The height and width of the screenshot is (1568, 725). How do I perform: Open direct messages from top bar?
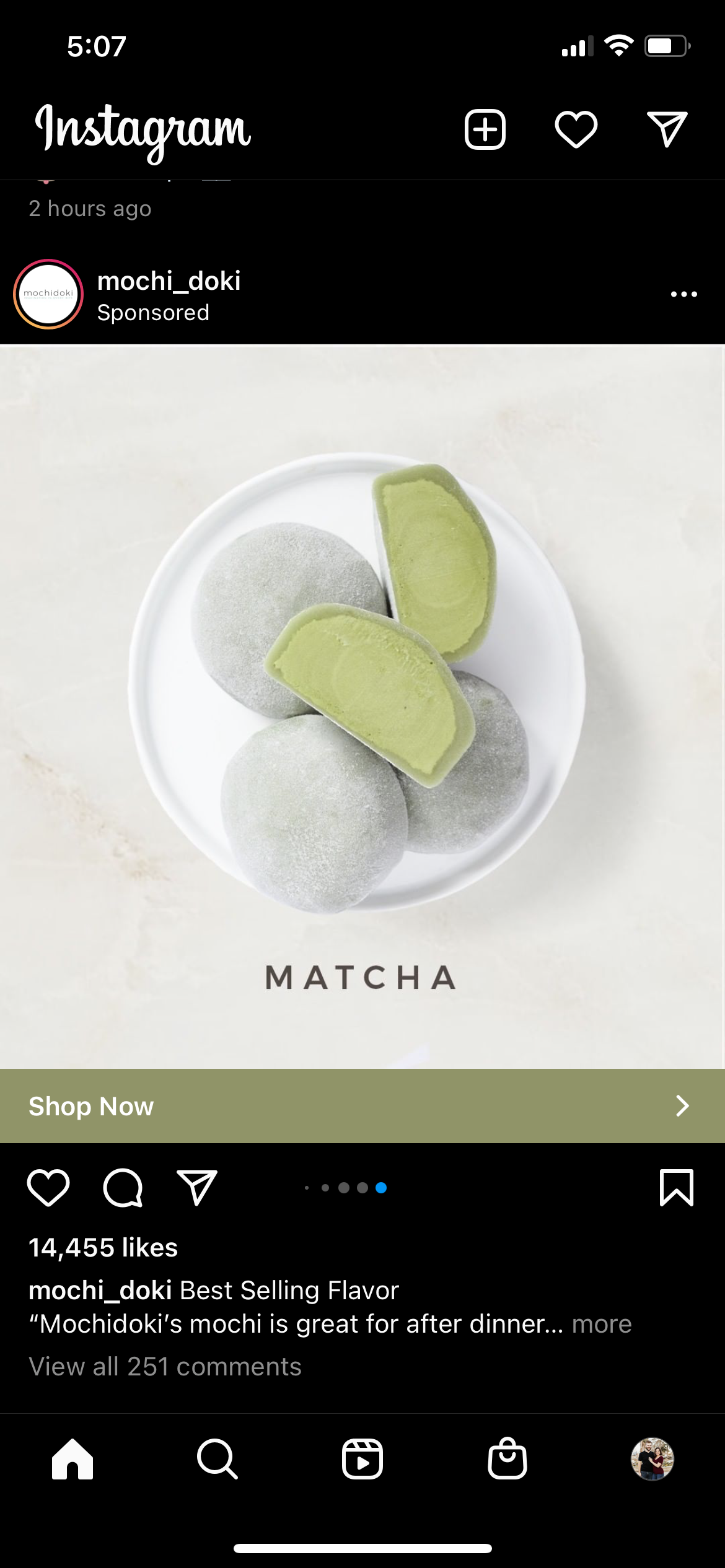pos(667,129)
